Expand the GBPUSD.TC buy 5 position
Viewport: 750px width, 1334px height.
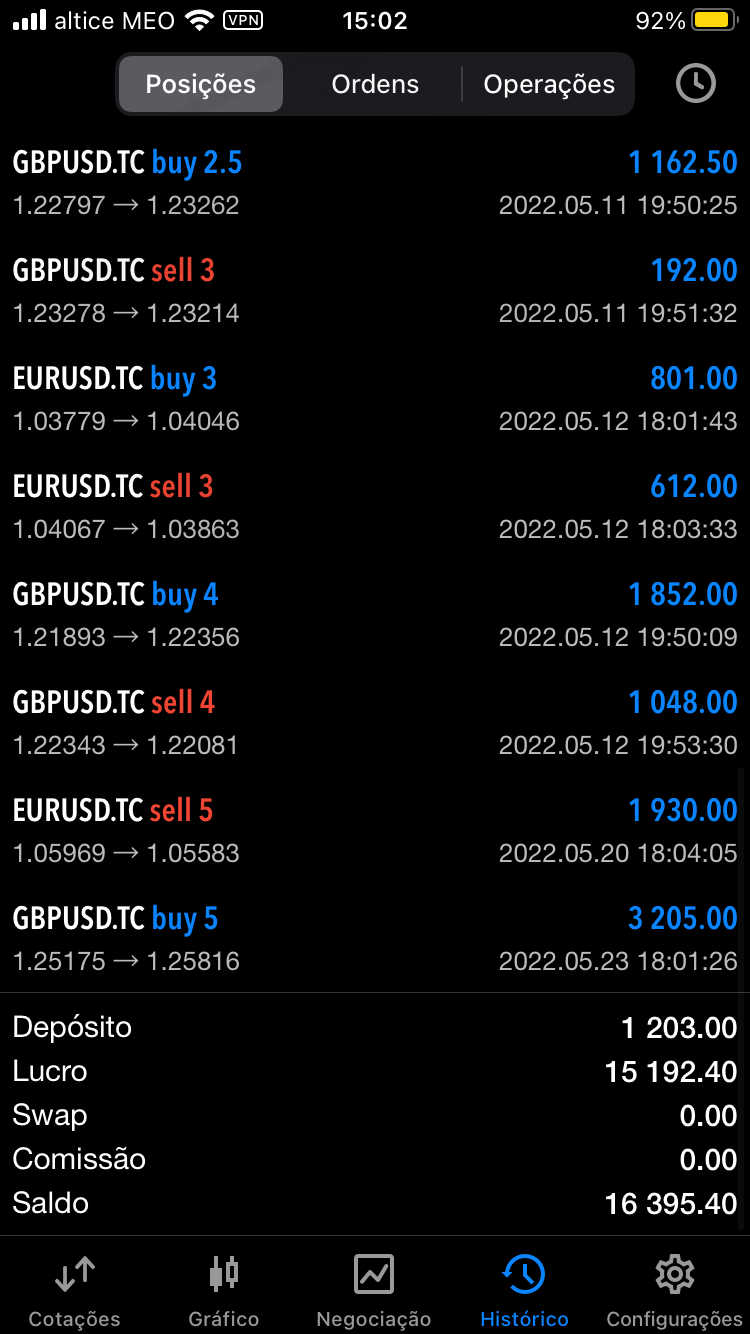click(375, 939)
